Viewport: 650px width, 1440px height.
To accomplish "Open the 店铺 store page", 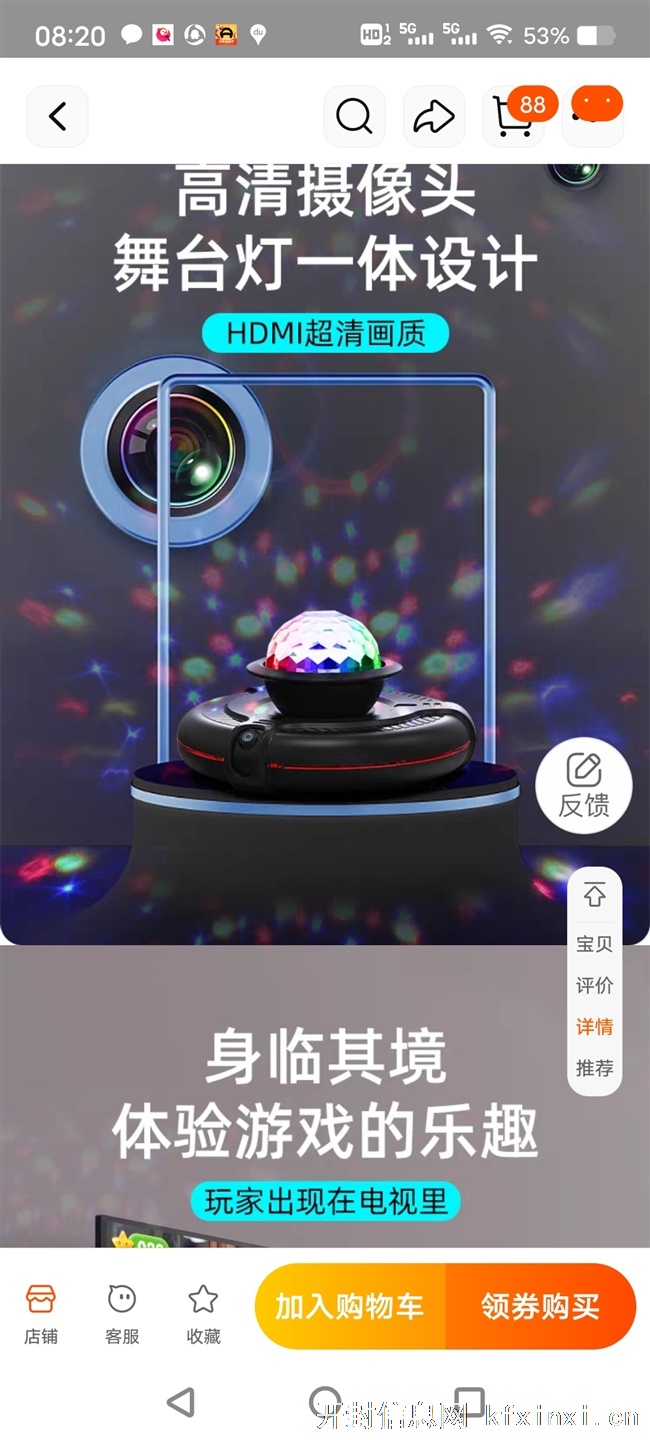I will (41, 1314).
